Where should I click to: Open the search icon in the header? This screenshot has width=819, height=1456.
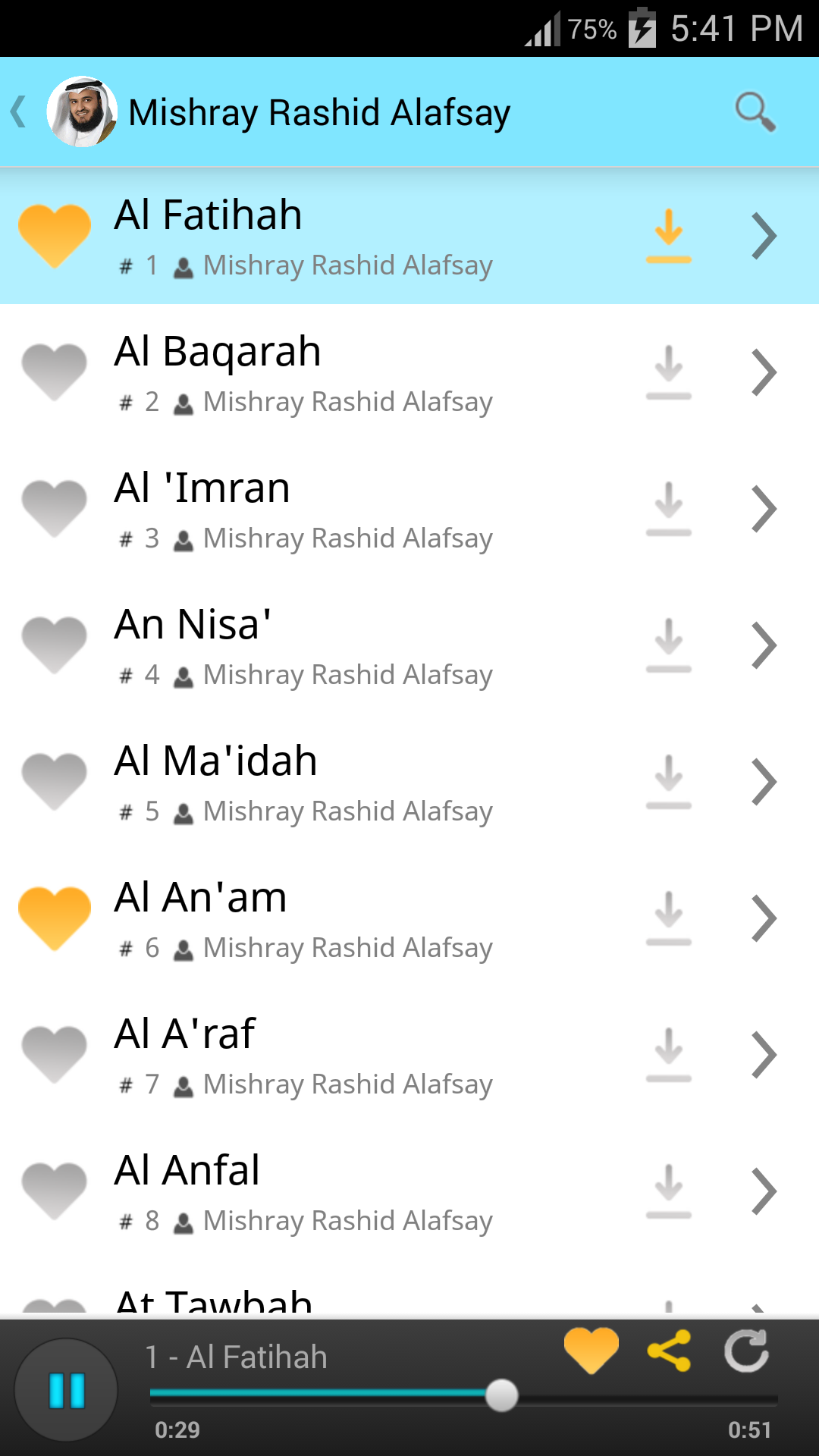pos(754,112)
